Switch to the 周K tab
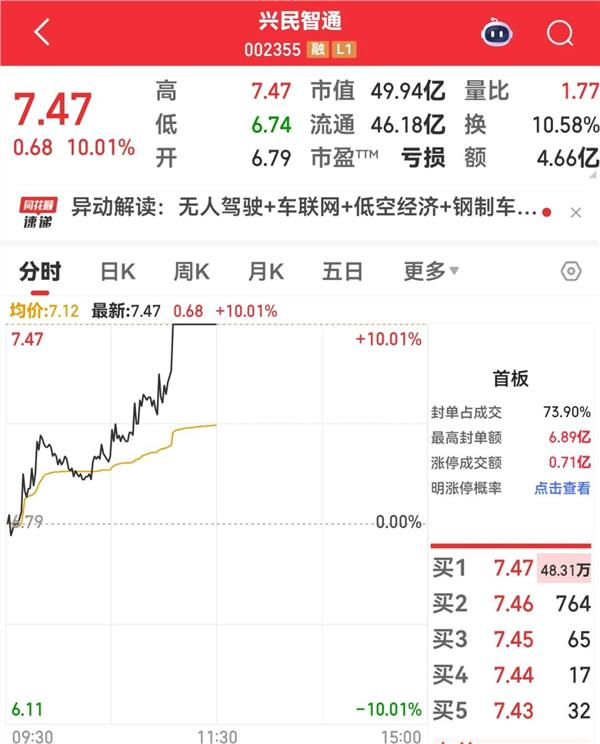Viewport: 600px width, 744px height. point(191,271)
